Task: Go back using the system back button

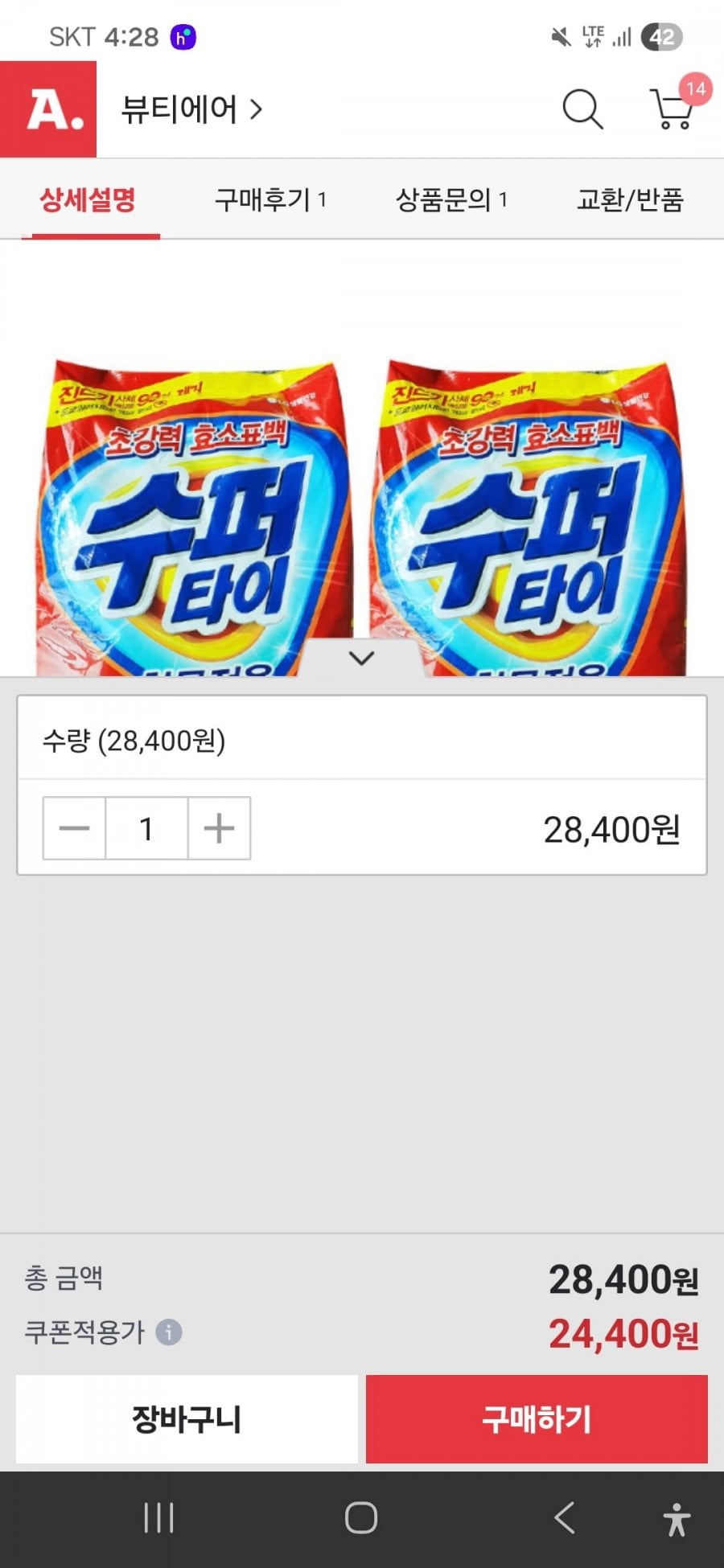Action: click(x=565, y=1518)
